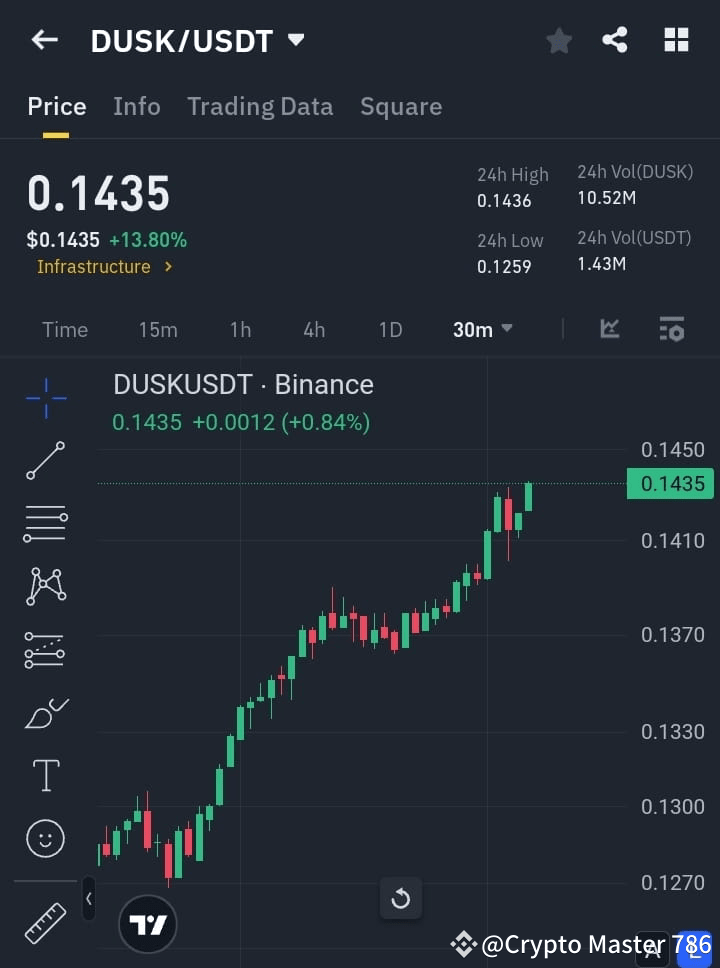
Task: Select the ruler measurement tool
Action: click(45, 923)
